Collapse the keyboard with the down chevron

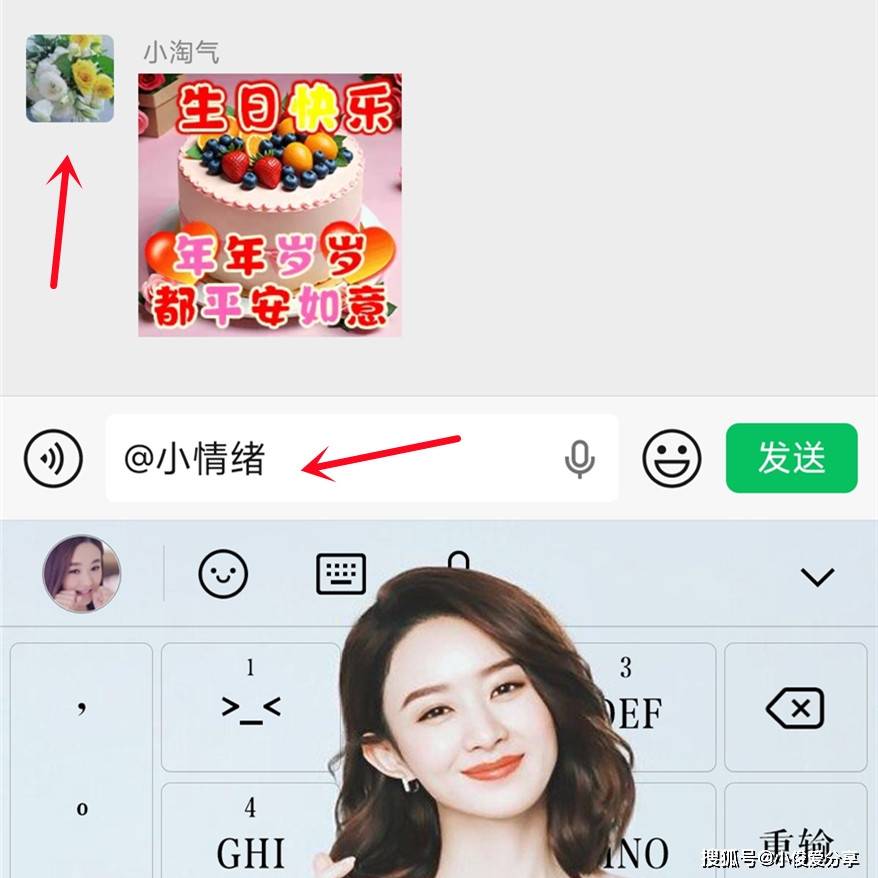(x=818, y=576)
